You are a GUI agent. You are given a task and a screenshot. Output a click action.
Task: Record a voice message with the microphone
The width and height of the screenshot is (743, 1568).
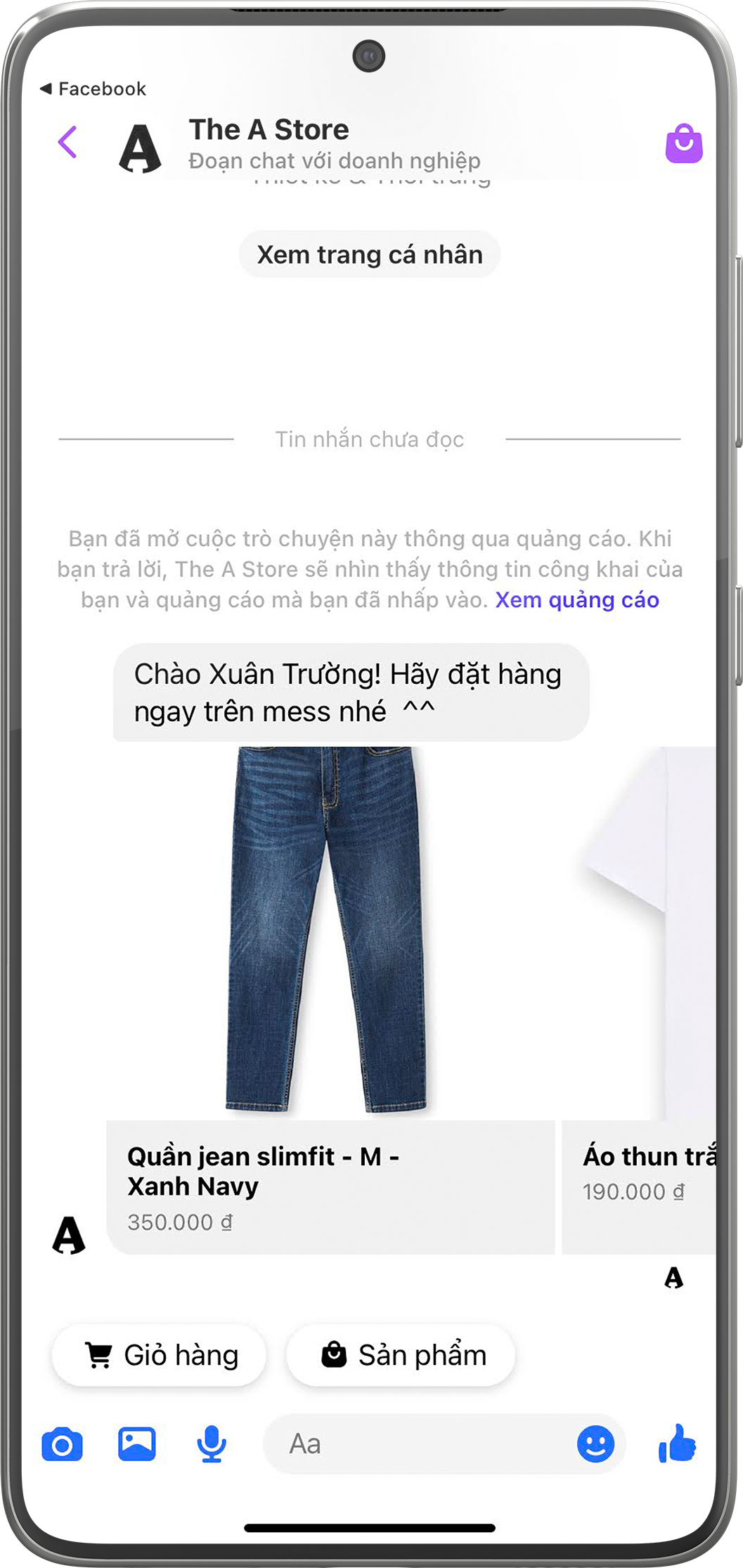211,1445
